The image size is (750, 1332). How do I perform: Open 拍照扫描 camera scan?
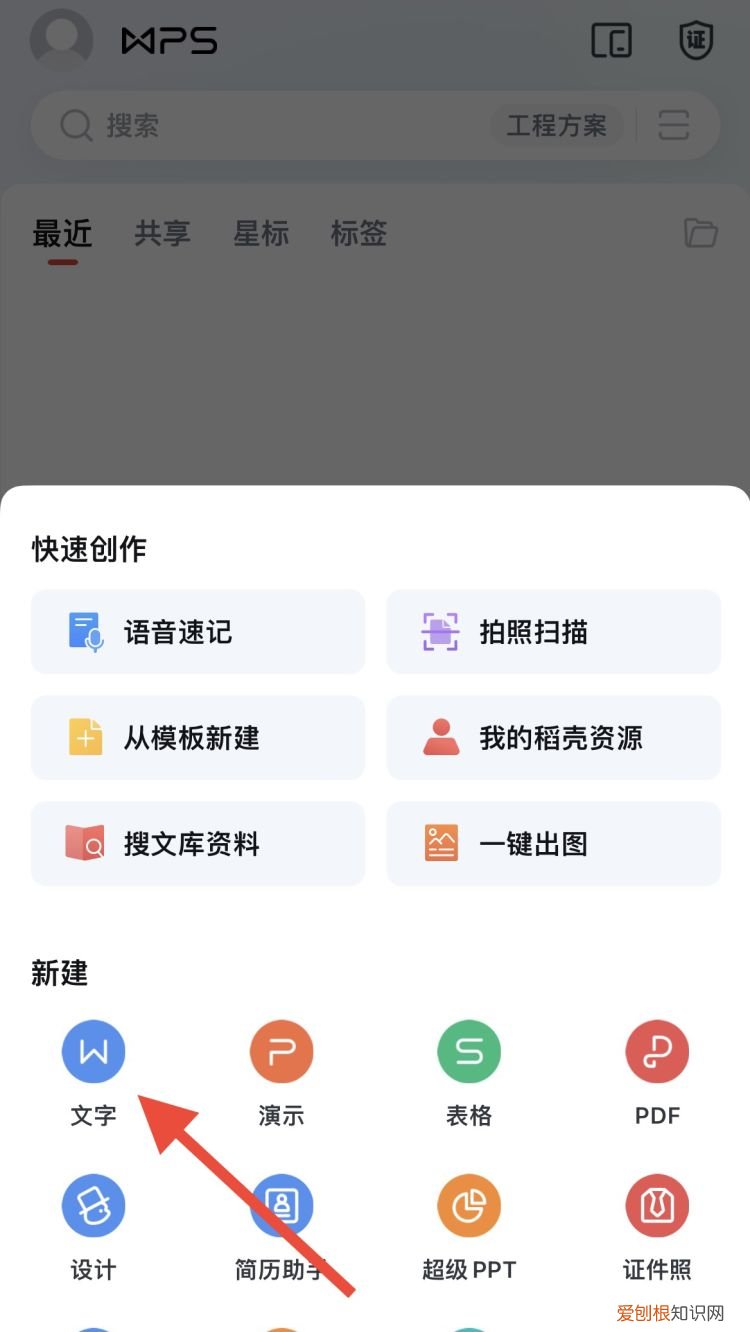553,631
